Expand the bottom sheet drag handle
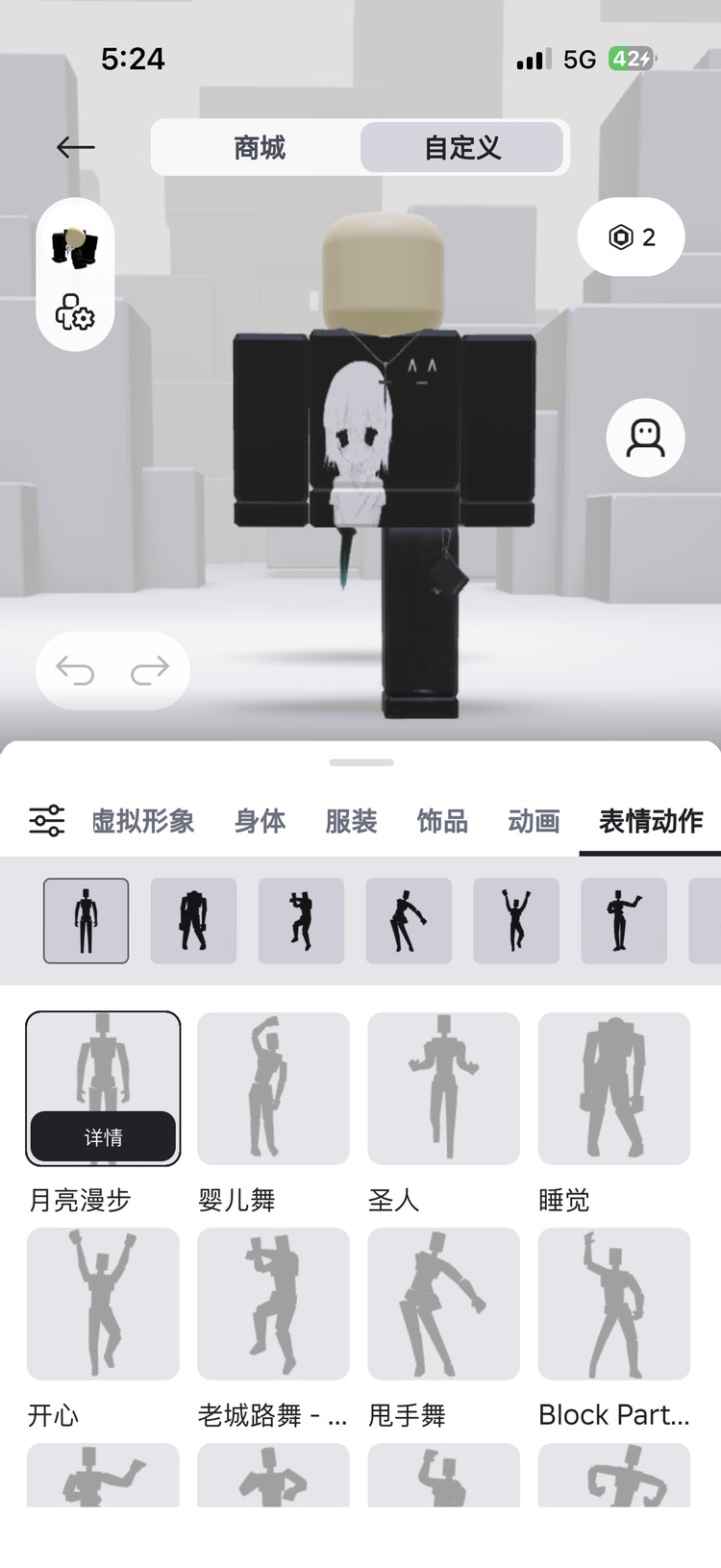 click(360, 759)
